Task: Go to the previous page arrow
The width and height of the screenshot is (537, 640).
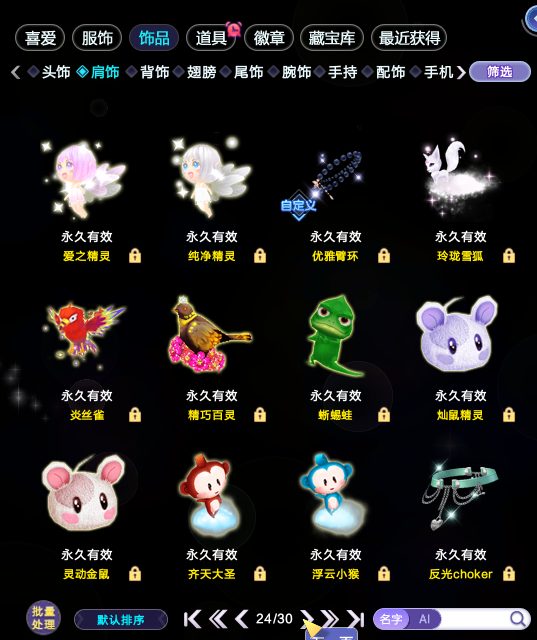Action: [x=242, y=619]
